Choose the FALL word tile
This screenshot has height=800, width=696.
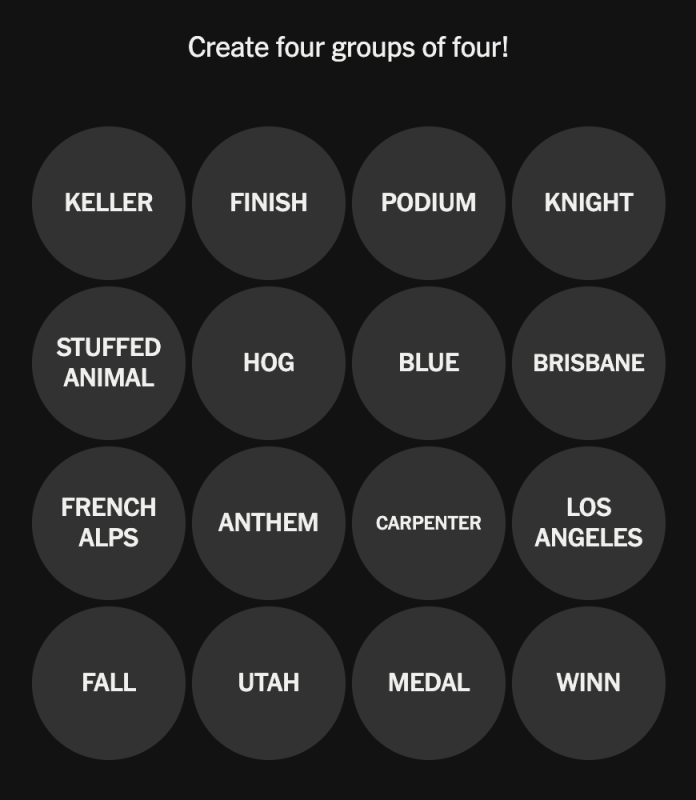click(109, 683)
